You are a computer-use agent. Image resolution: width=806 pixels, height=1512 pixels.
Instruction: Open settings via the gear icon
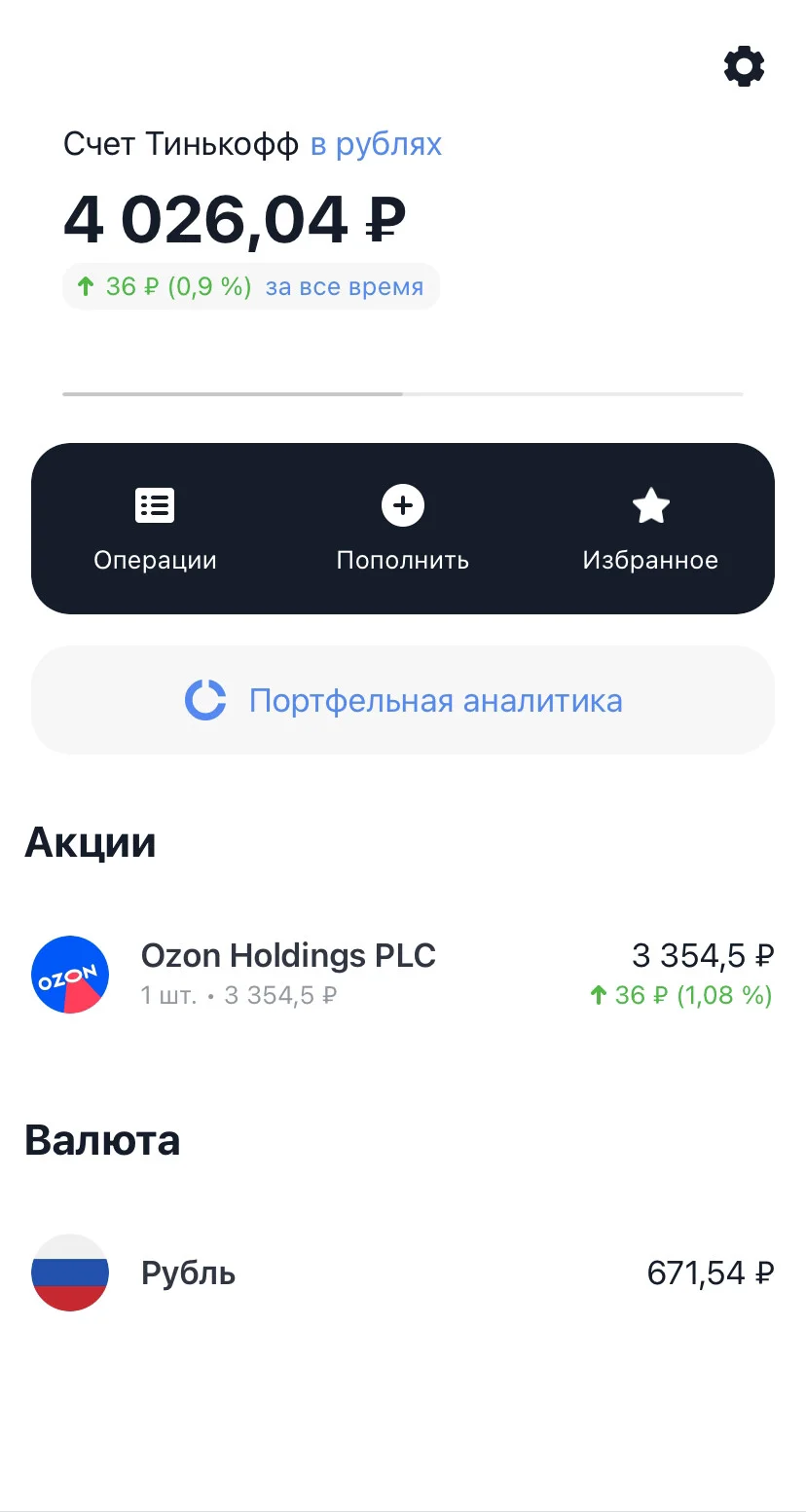tap(744, 66)
